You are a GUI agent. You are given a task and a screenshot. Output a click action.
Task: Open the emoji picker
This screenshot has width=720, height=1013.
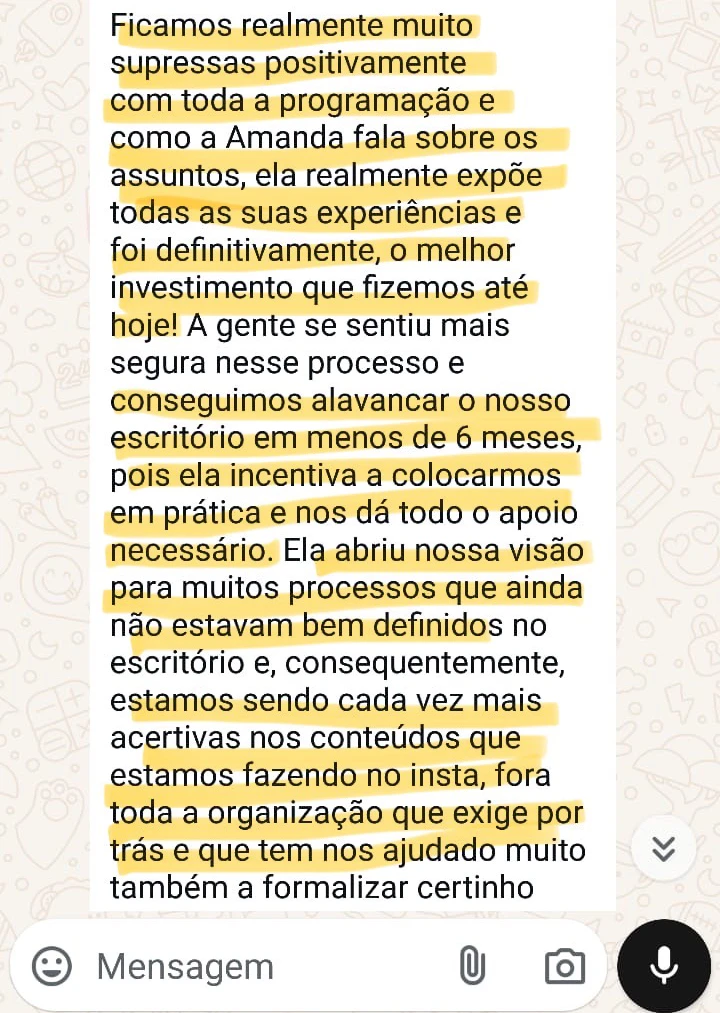pos(52,966)
